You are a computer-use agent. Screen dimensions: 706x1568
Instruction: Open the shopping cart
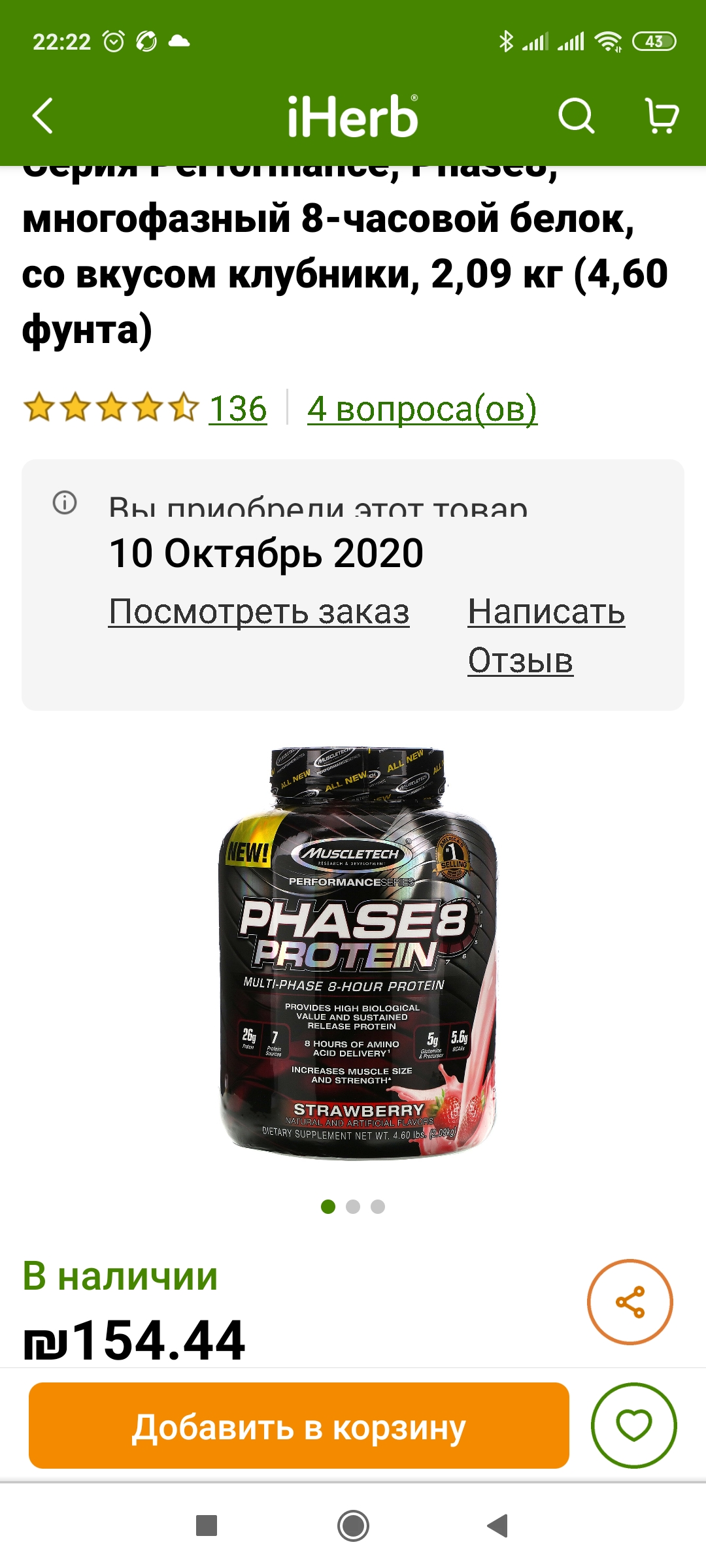click(x=661, y=116)
